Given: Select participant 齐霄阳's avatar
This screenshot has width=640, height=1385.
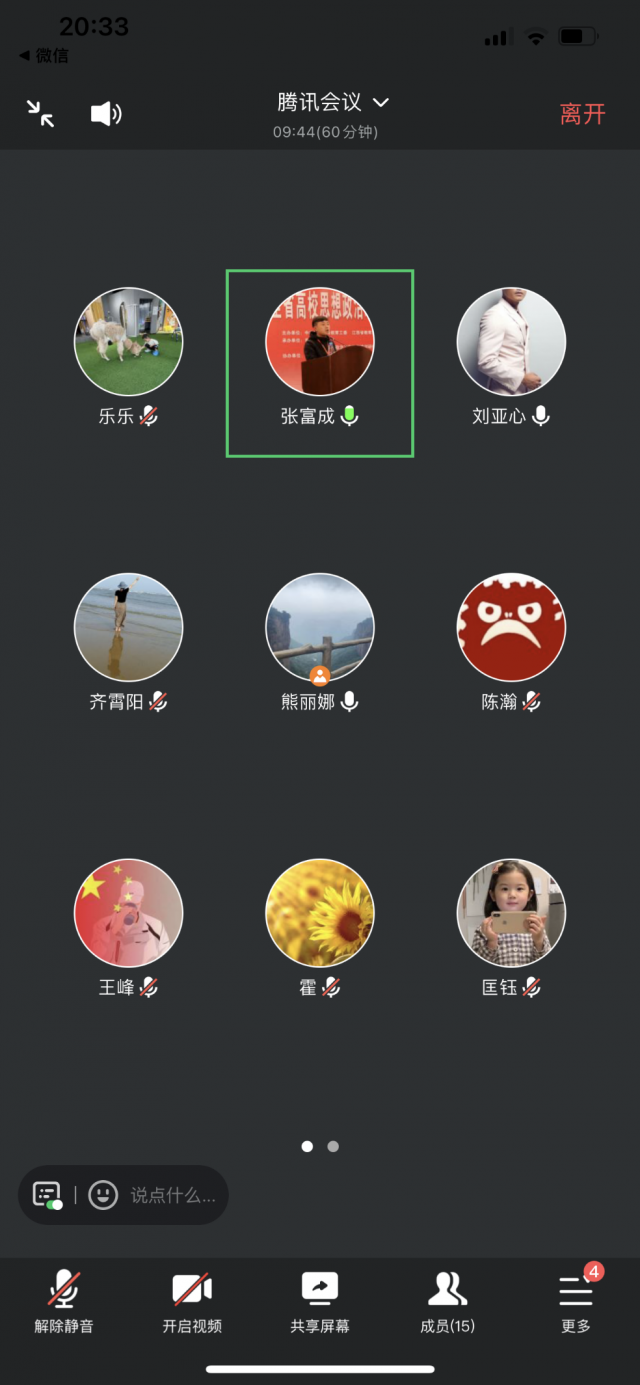Looking at the screenshot, I should pos(128,627).
